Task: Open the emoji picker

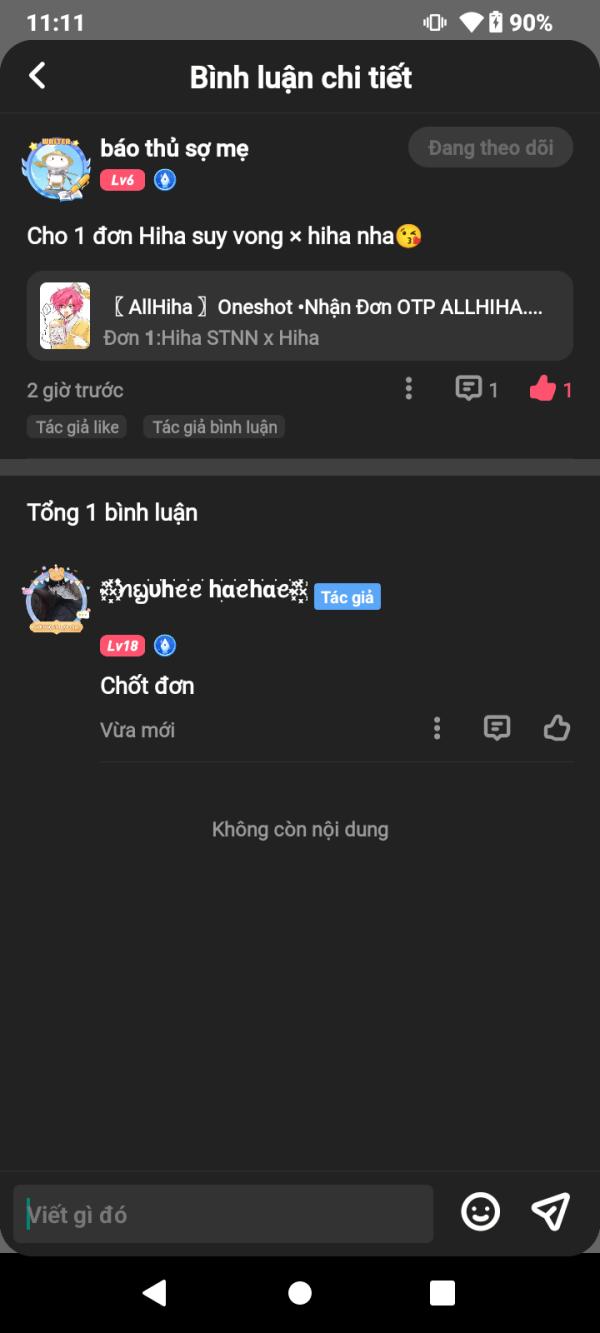Action: pyautogui.click(x=480, y=1212)
